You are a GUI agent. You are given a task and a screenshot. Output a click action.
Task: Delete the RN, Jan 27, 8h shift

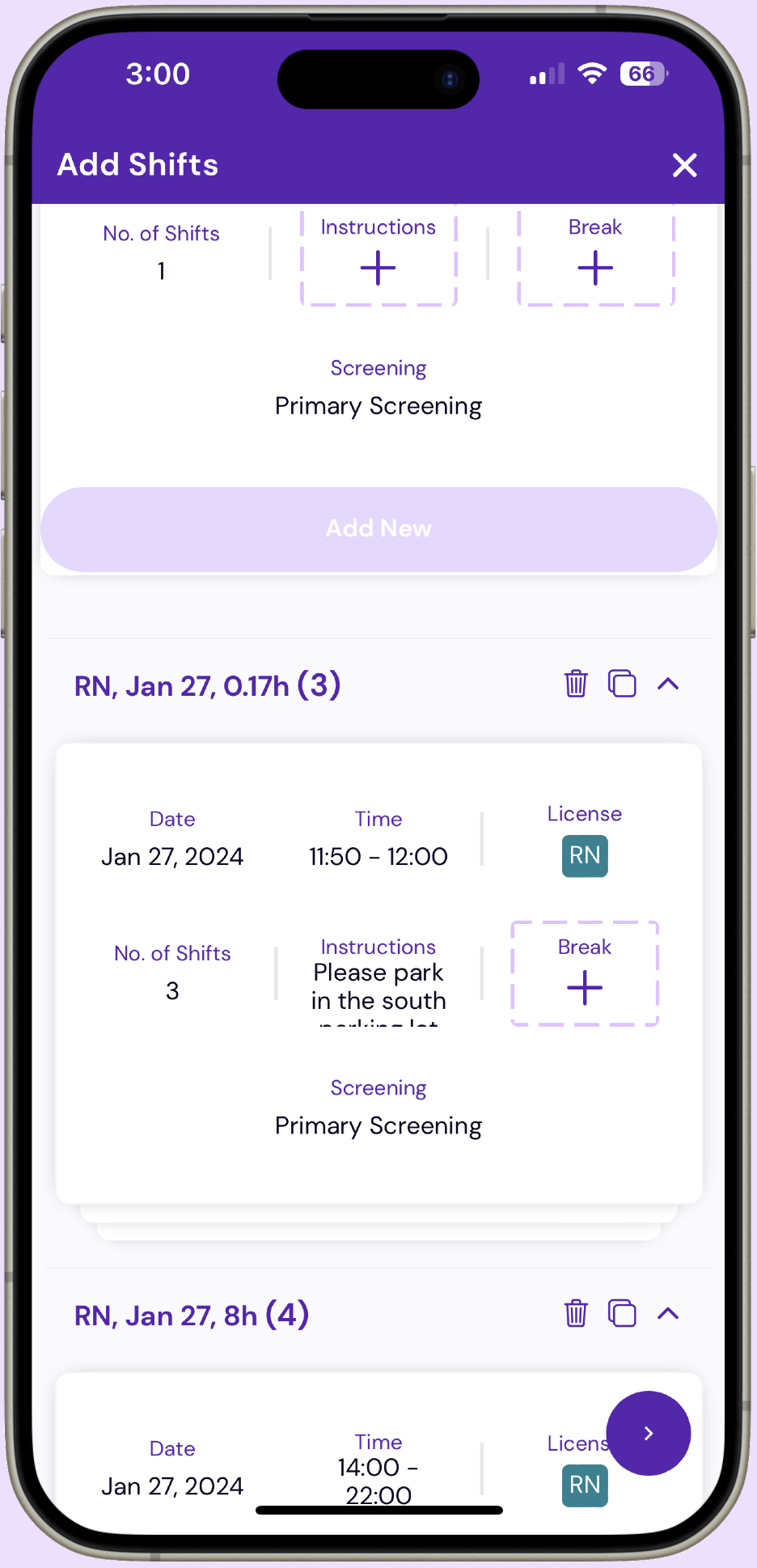576,1314
